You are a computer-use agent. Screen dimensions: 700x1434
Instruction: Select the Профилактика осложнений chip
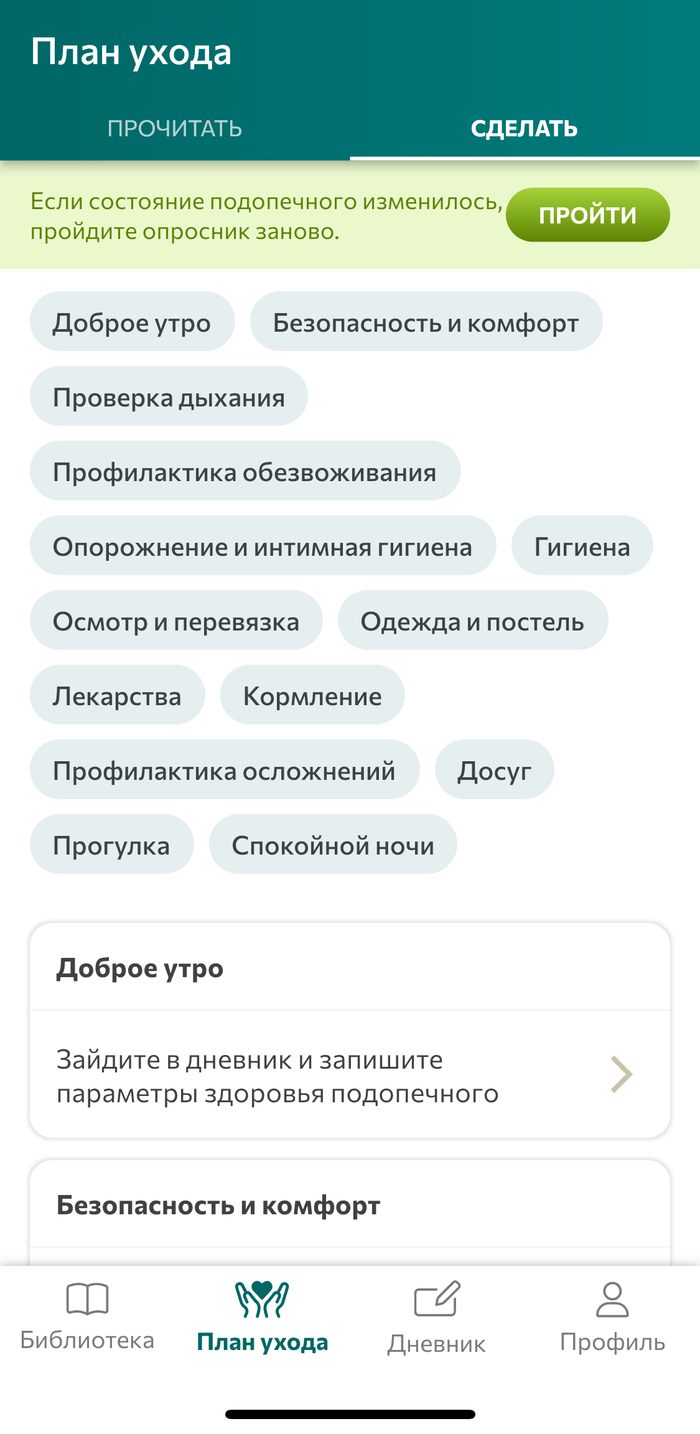(x=224, y=771)
